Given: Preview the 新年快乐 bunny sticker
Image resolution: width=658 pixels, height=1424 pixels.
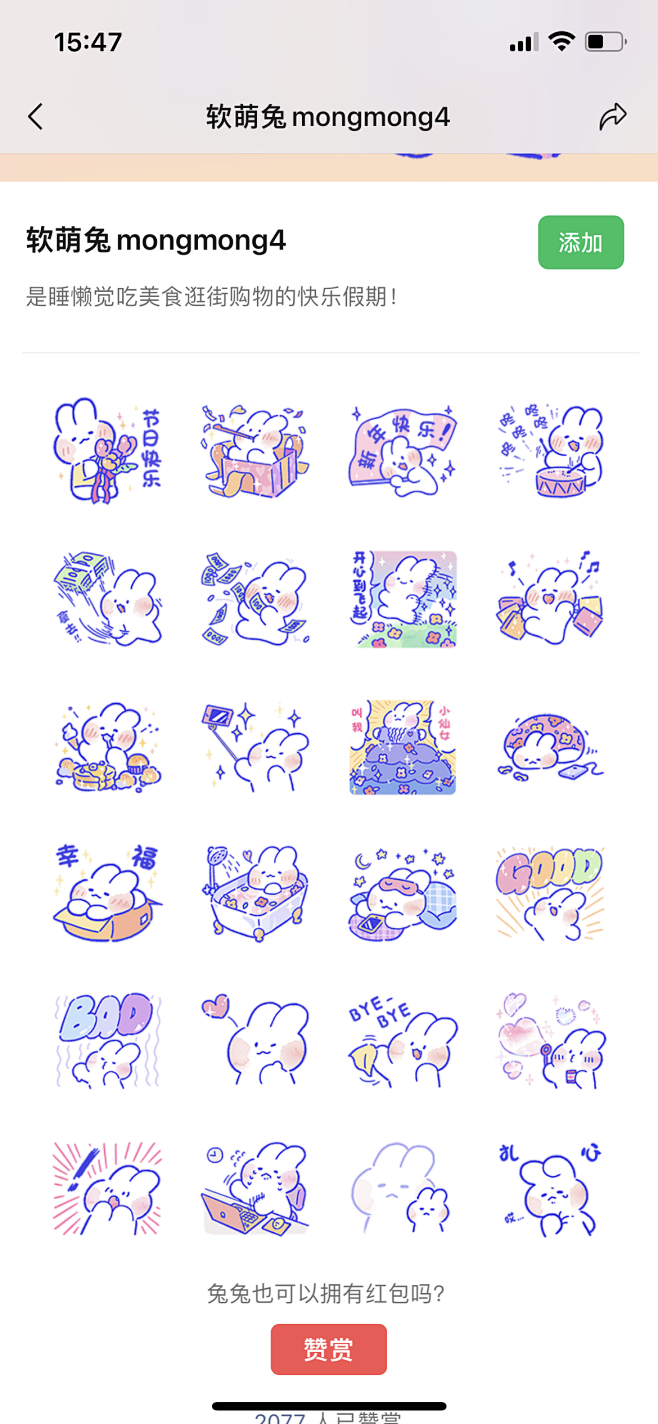Looking at the screenshot, I should tap(403, 450).
